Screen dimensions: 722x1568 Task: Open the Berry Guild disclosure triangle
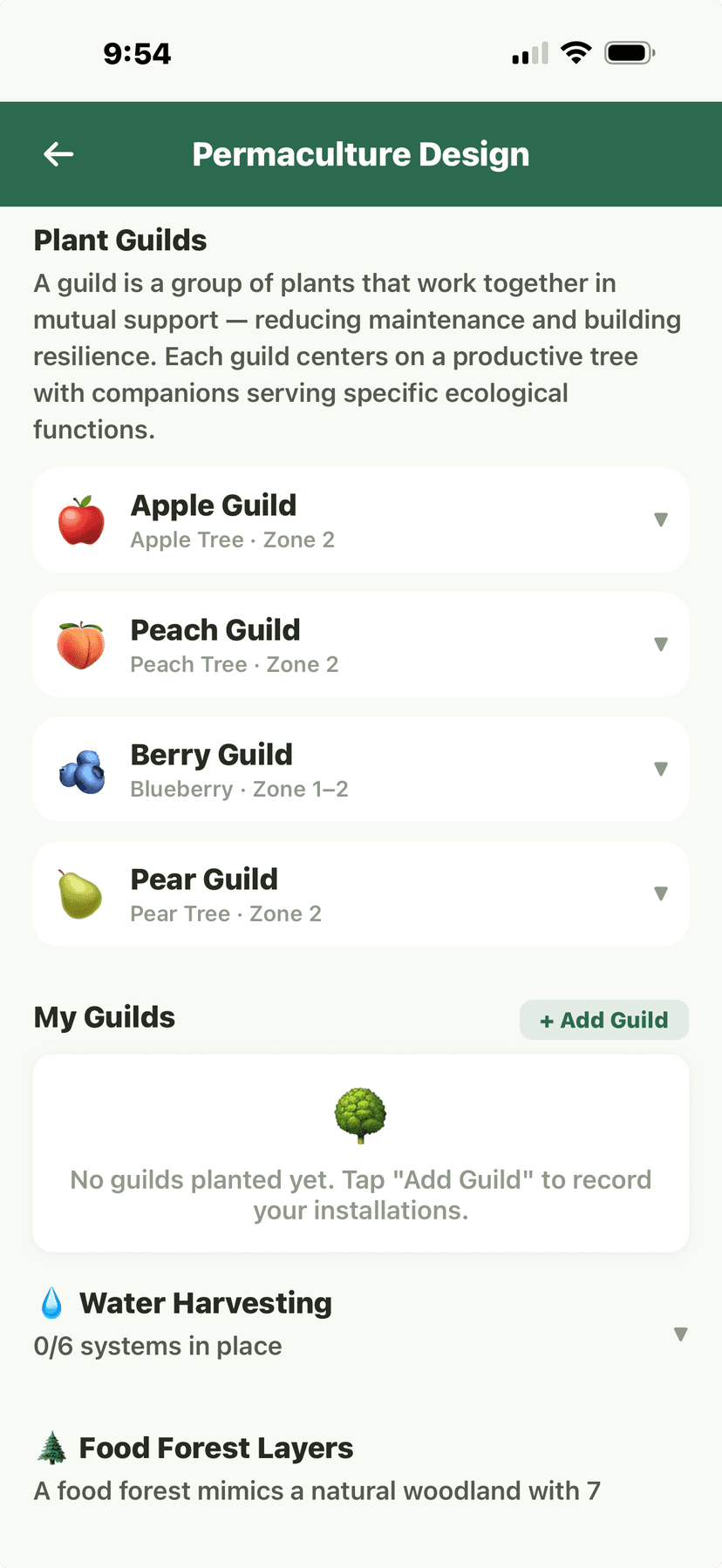661,770
